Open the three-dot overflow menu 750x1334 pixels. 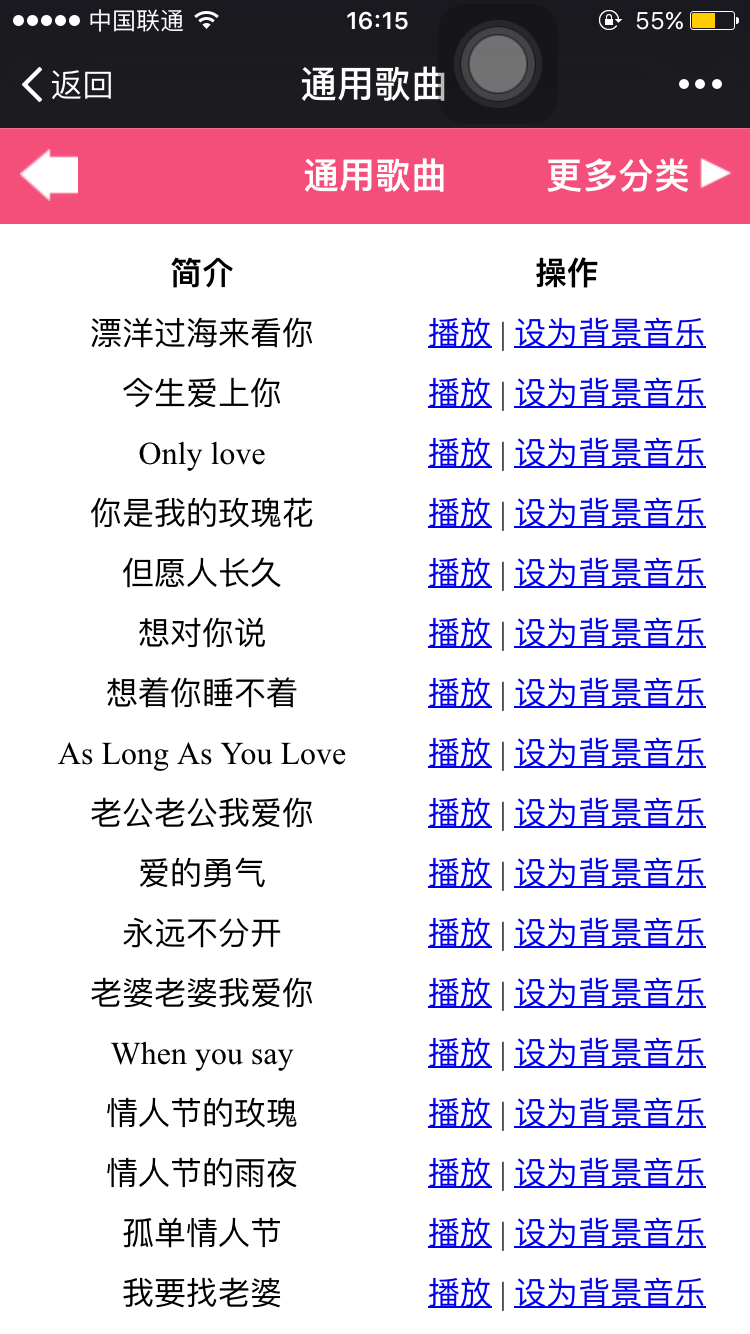[x=700, y=85]
